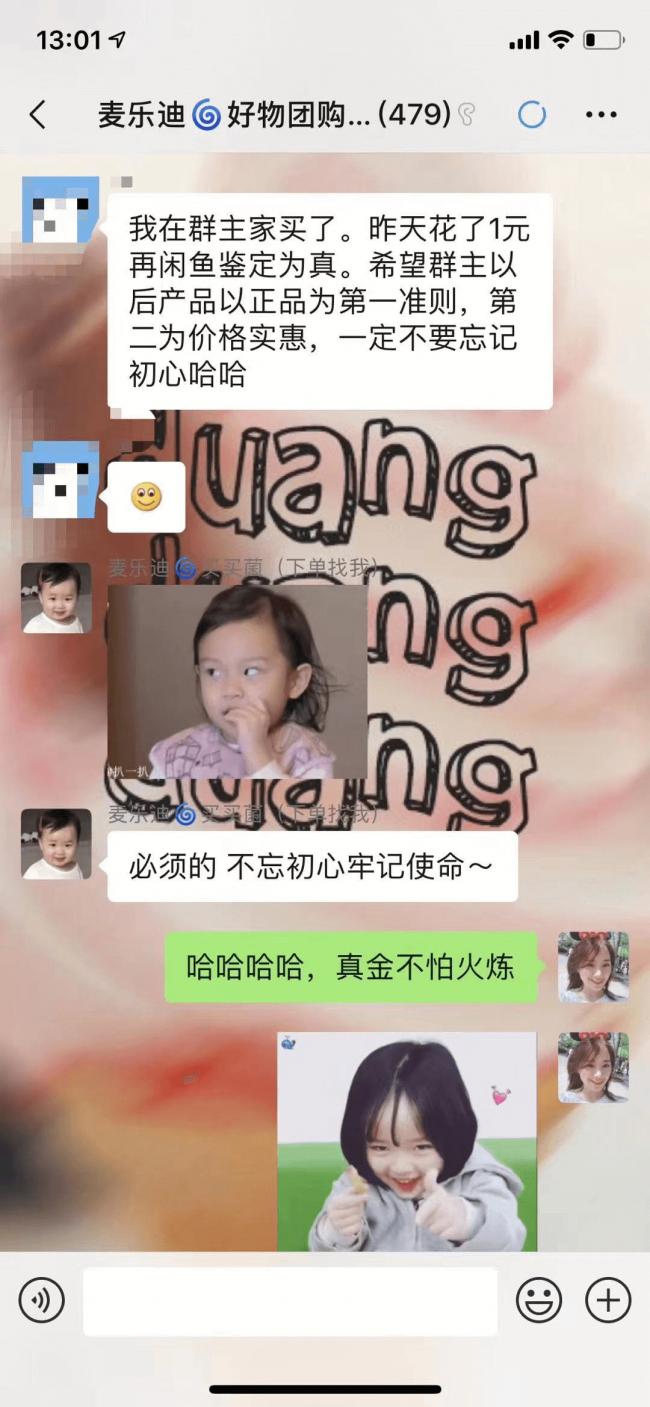View the little girl sticker image from 麦乐迪

click(237, 682)
